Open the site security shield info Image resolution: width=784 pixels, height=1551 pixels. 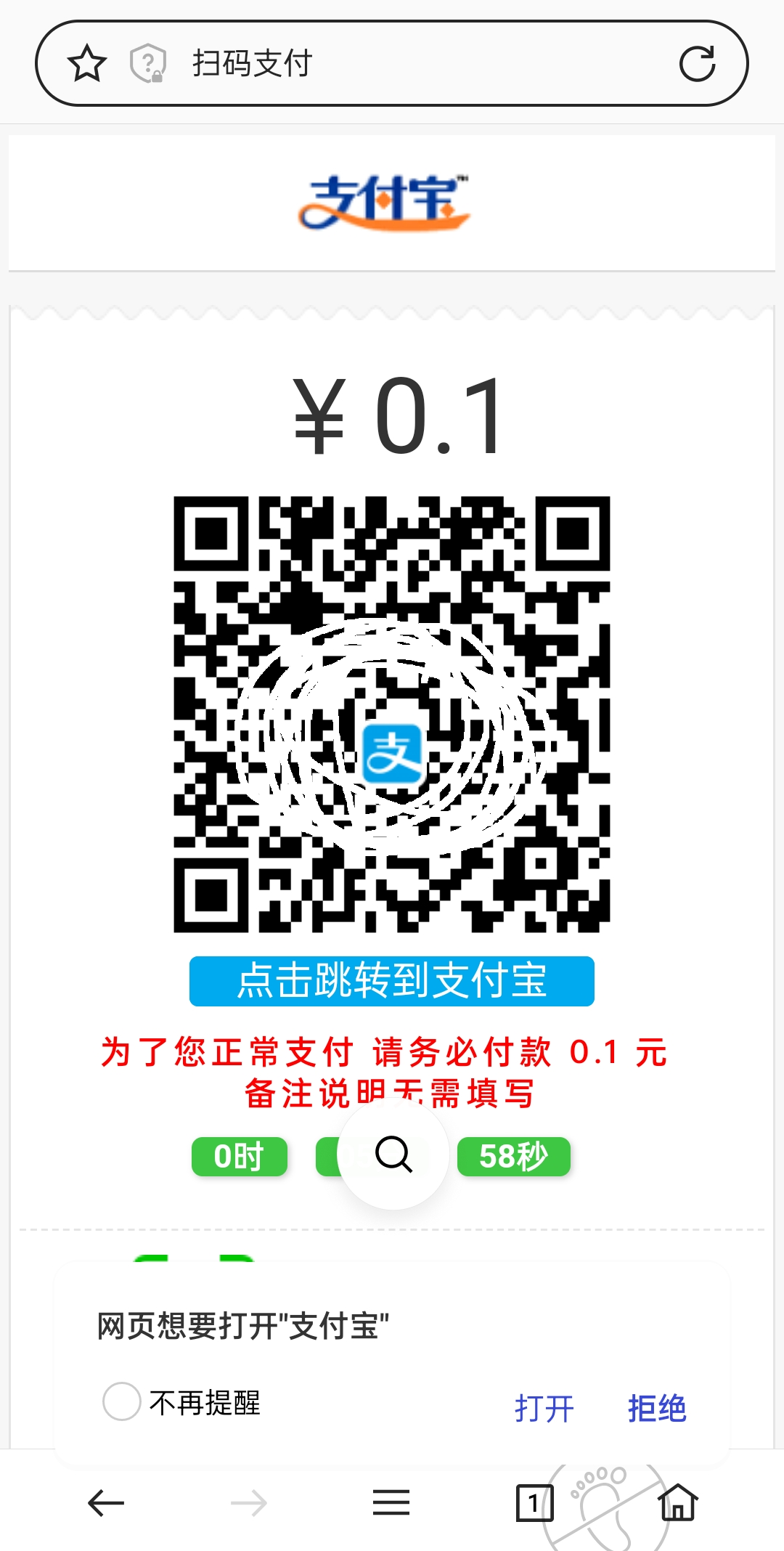147,63
